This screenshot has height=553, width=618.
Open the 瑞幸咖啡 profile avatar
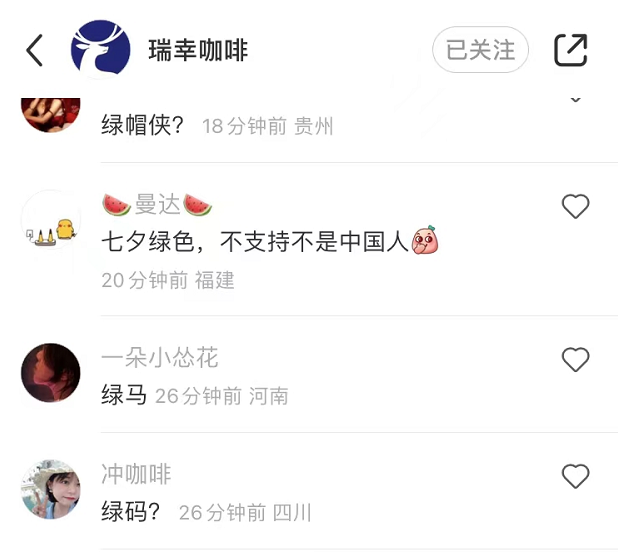tap(101, 49)
